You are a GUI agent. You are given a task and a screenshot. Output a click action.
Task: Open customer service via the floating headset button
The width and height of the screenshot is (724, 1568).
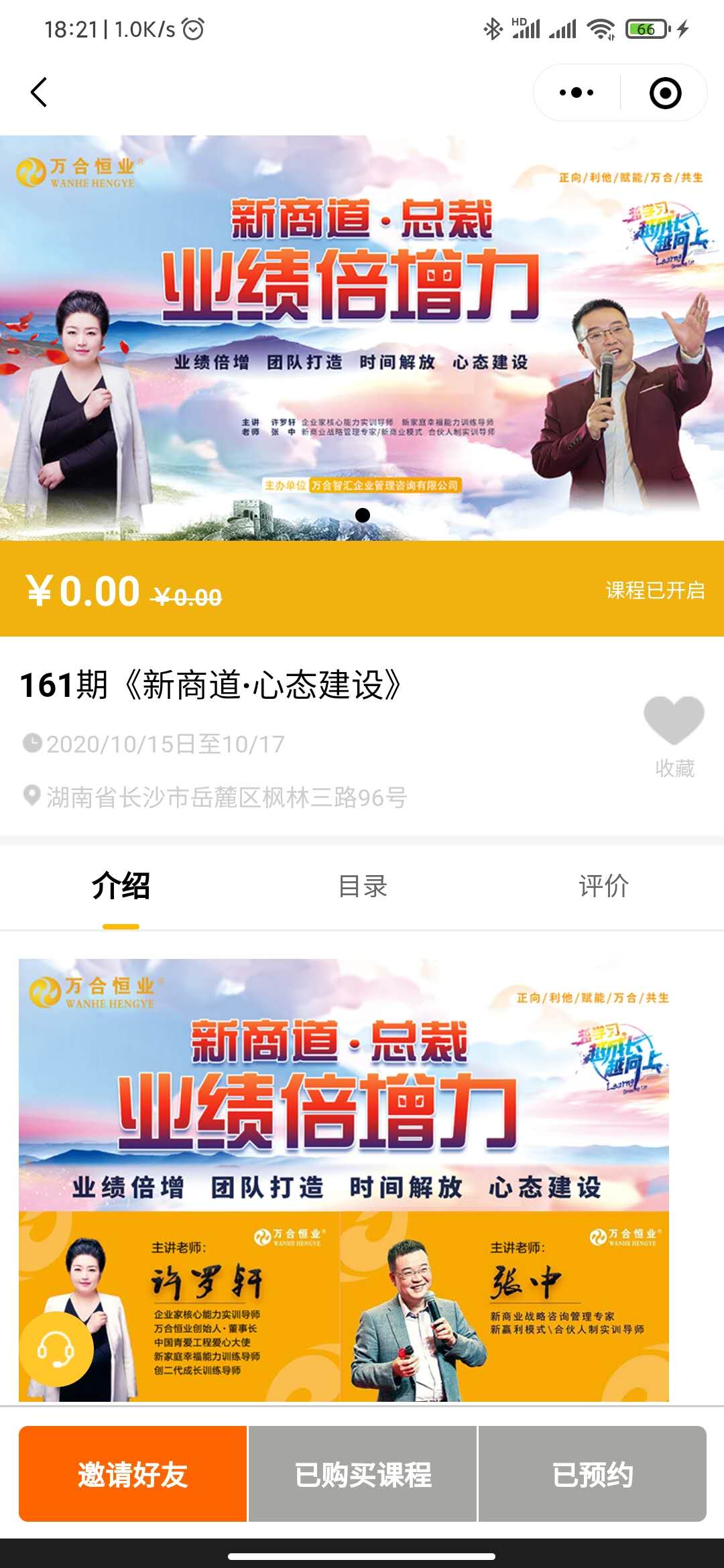pos(56,1350)
